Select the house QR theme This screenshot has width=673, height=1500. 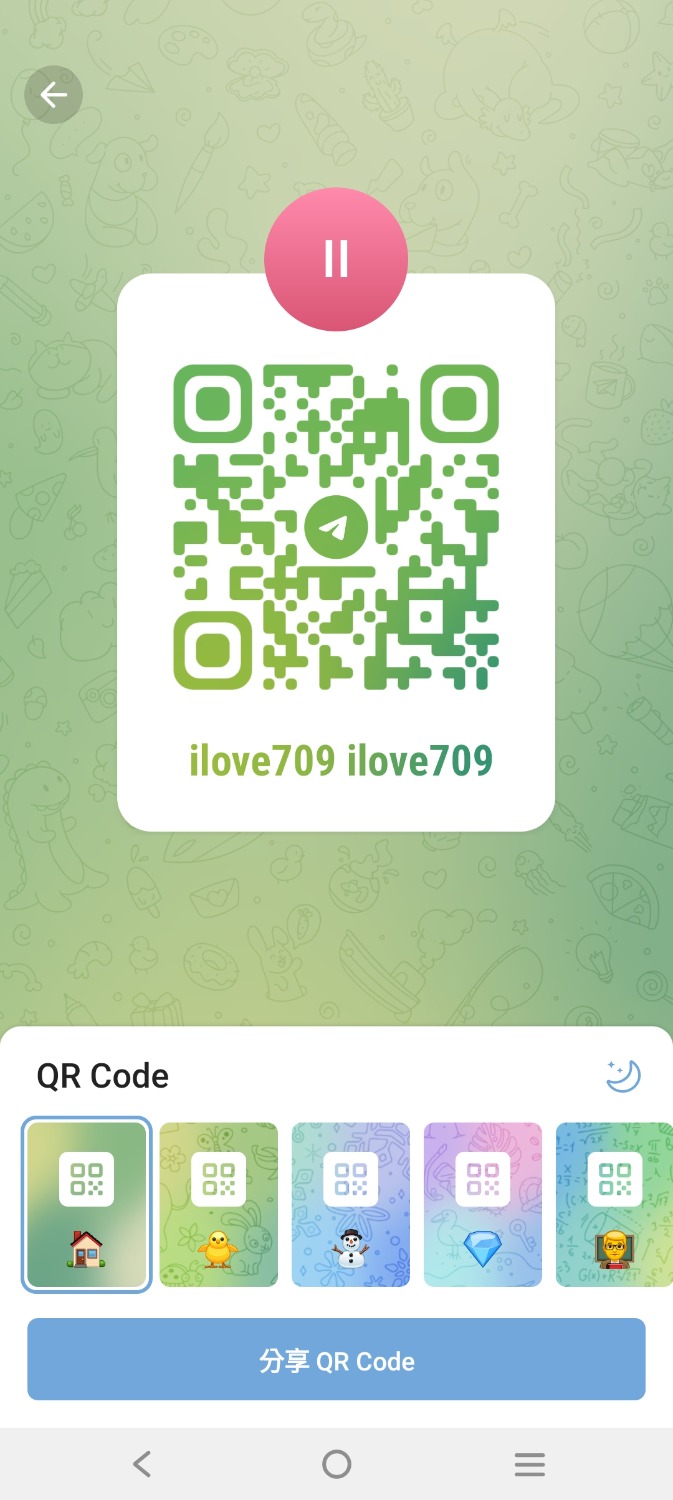[x=87, y=1204]
